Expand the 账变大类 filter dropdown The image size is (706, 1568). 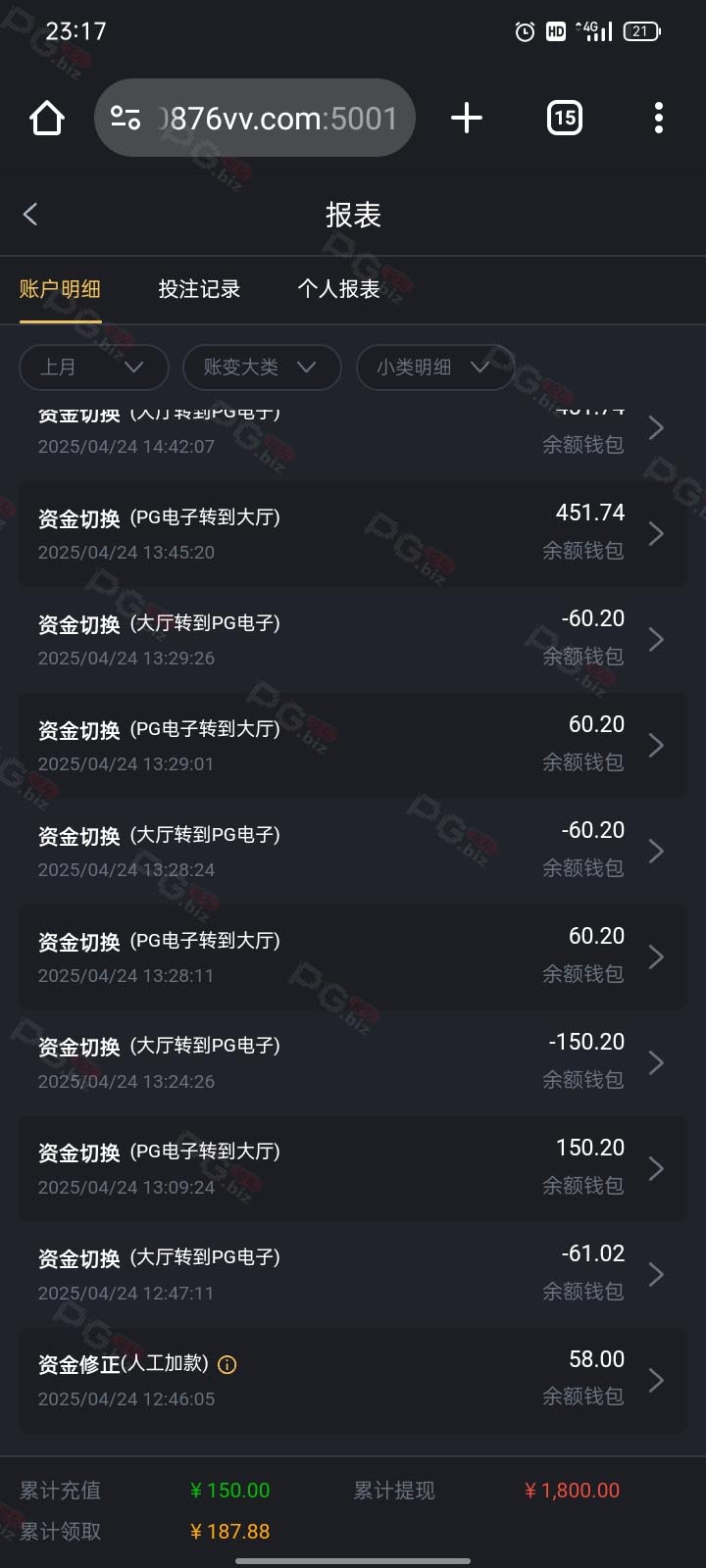pyautogui.click(x=261, y=367)
